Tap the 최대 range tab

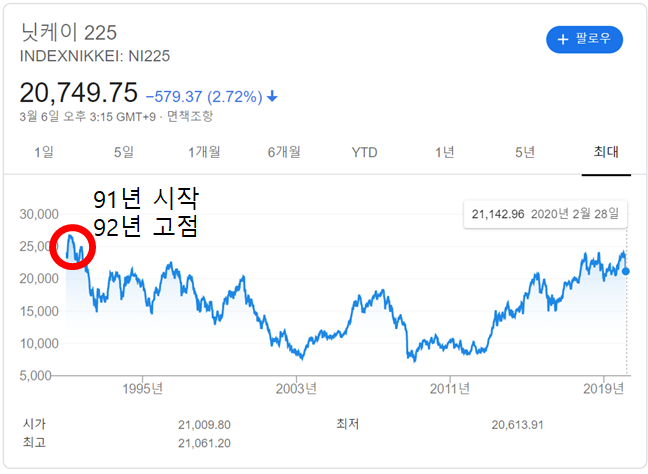[606, 152]
